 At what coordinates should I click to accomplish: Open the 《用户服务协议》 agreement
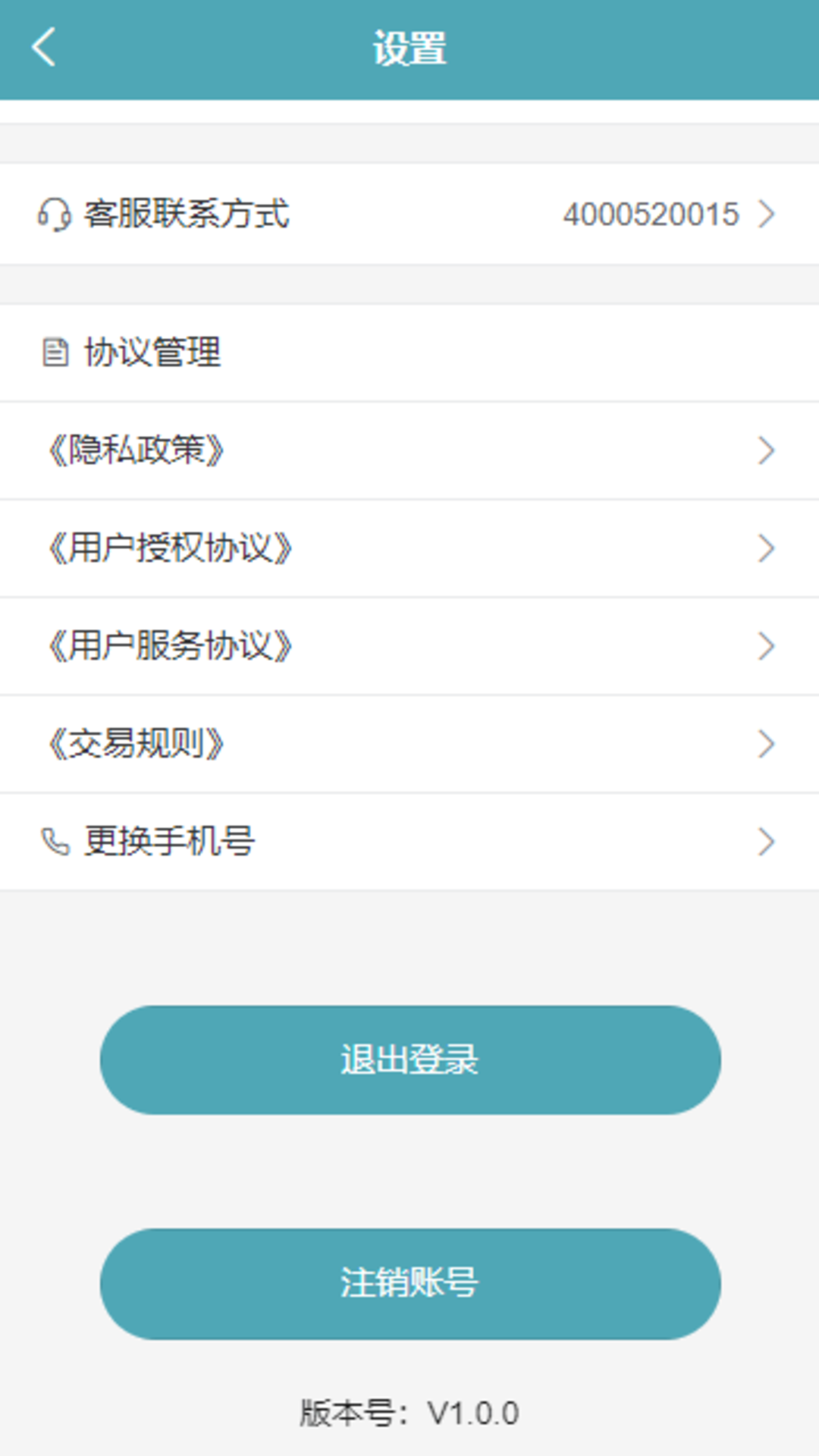pyautogui.click(x=409, y=645)
